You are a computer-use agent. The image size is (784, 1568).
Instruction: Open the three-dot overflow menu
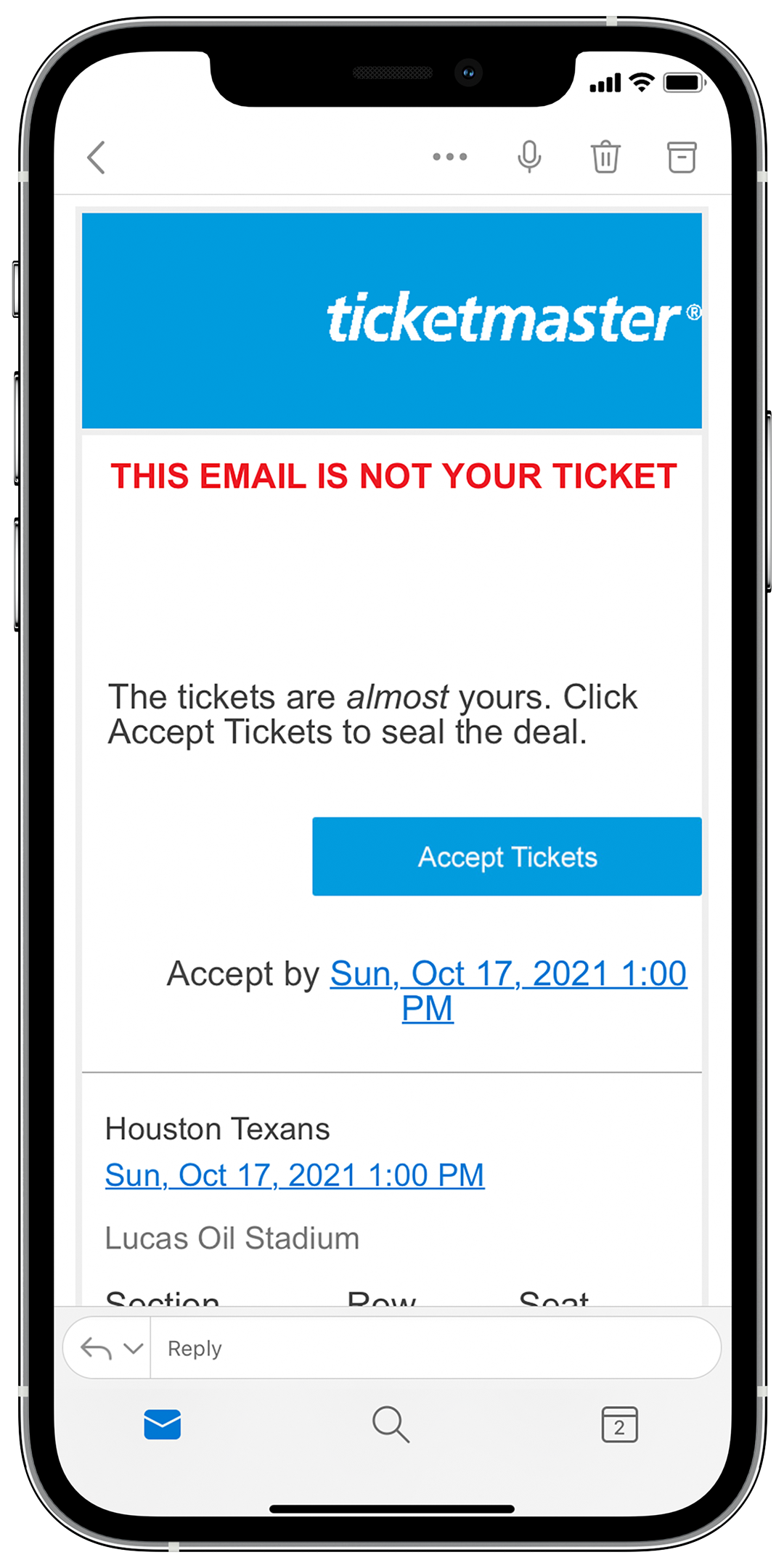coord(450,157)
